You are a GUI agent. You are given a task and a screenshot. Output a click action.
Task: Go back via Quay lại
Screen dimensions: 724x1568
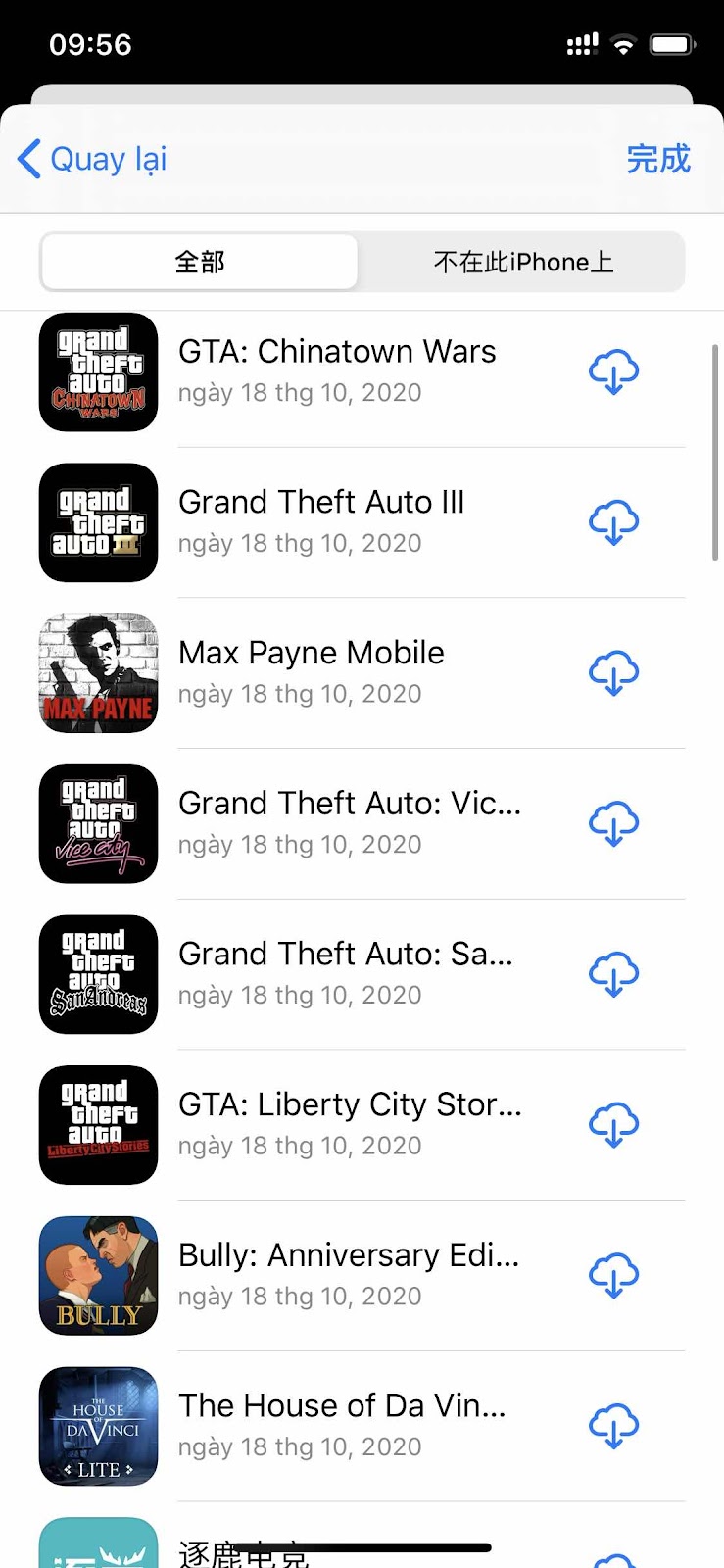click(x=93, y=159)
